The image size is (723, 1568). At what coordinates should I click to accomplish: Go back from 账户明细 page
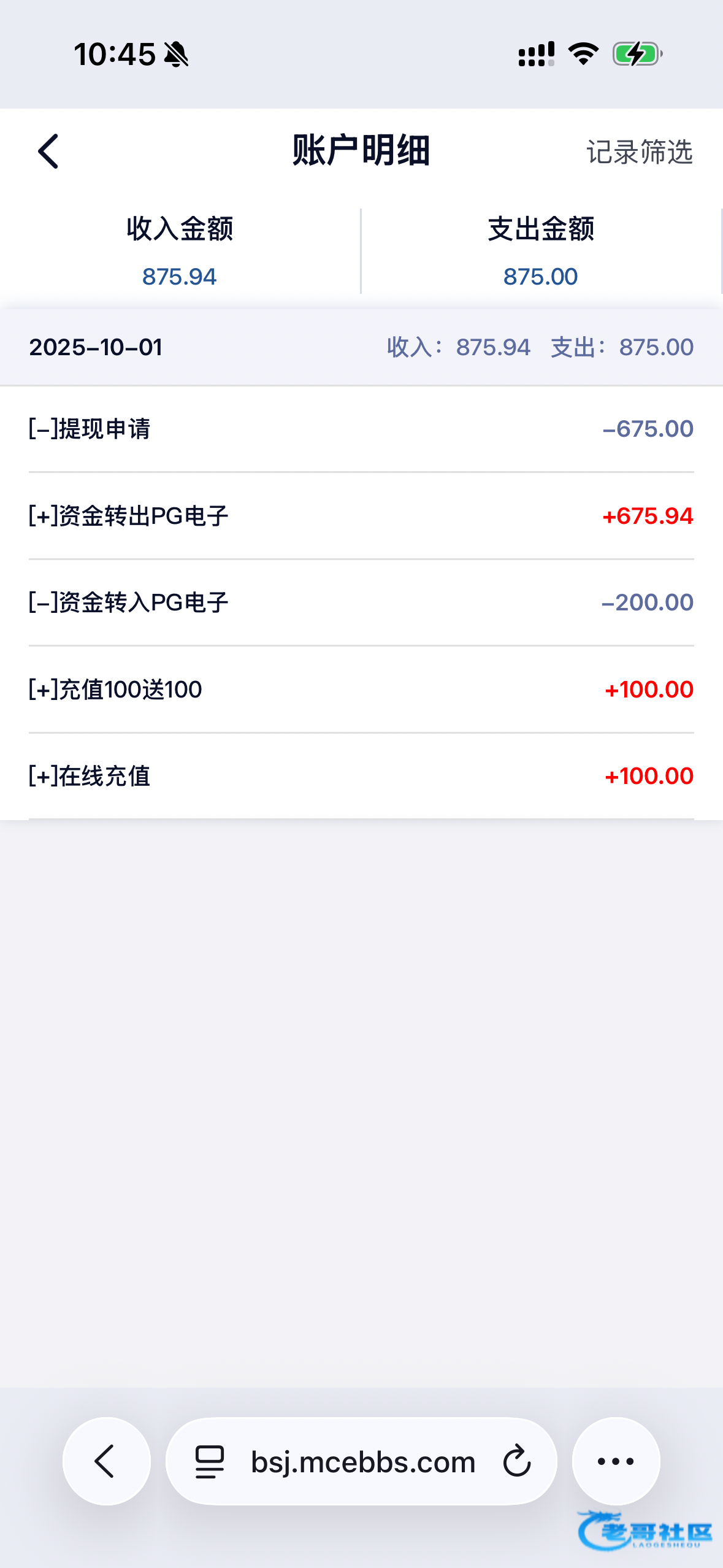click(x=48, y=152)
